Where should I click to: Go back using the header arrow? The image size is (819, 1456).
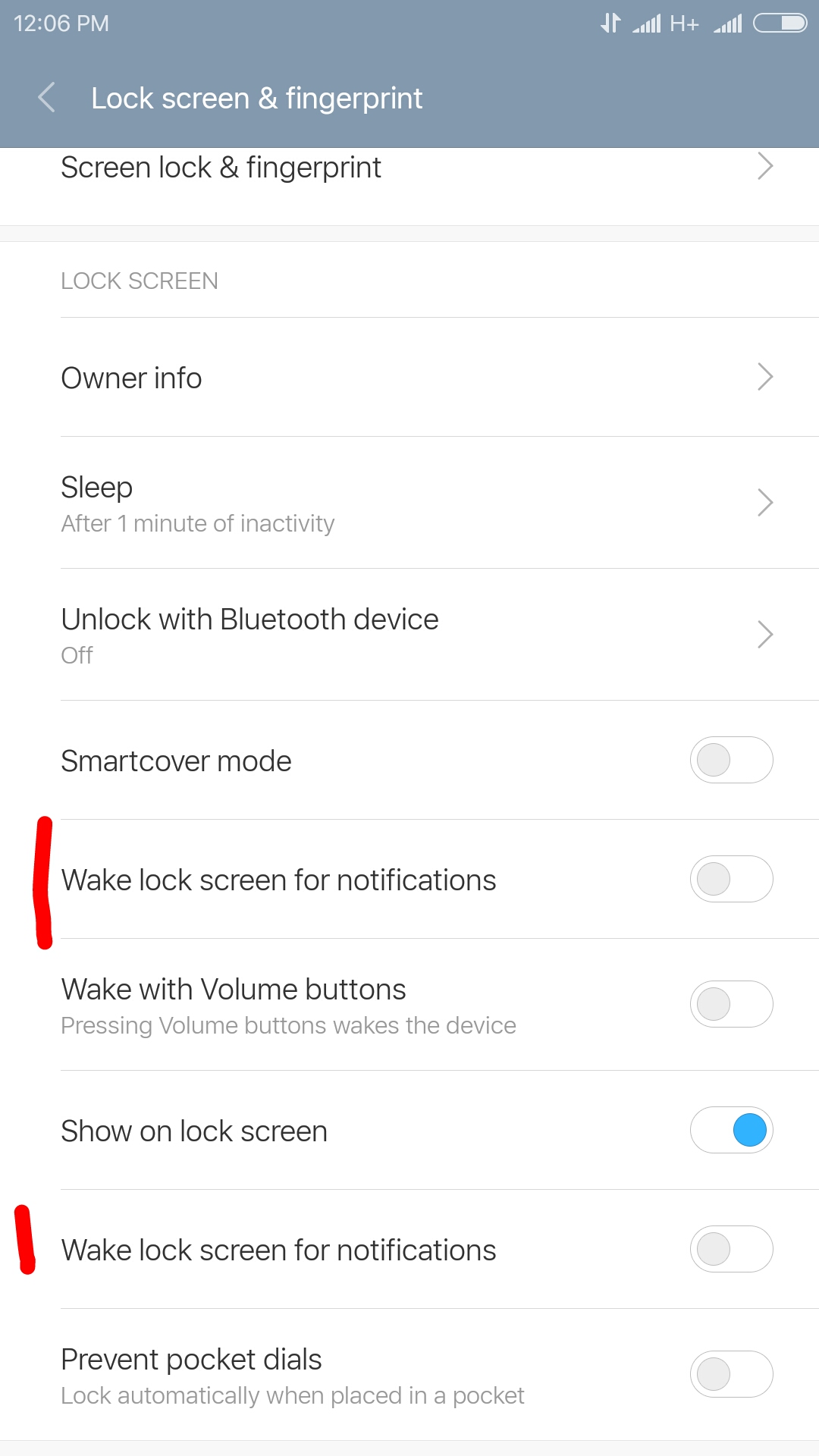point(47,98)
